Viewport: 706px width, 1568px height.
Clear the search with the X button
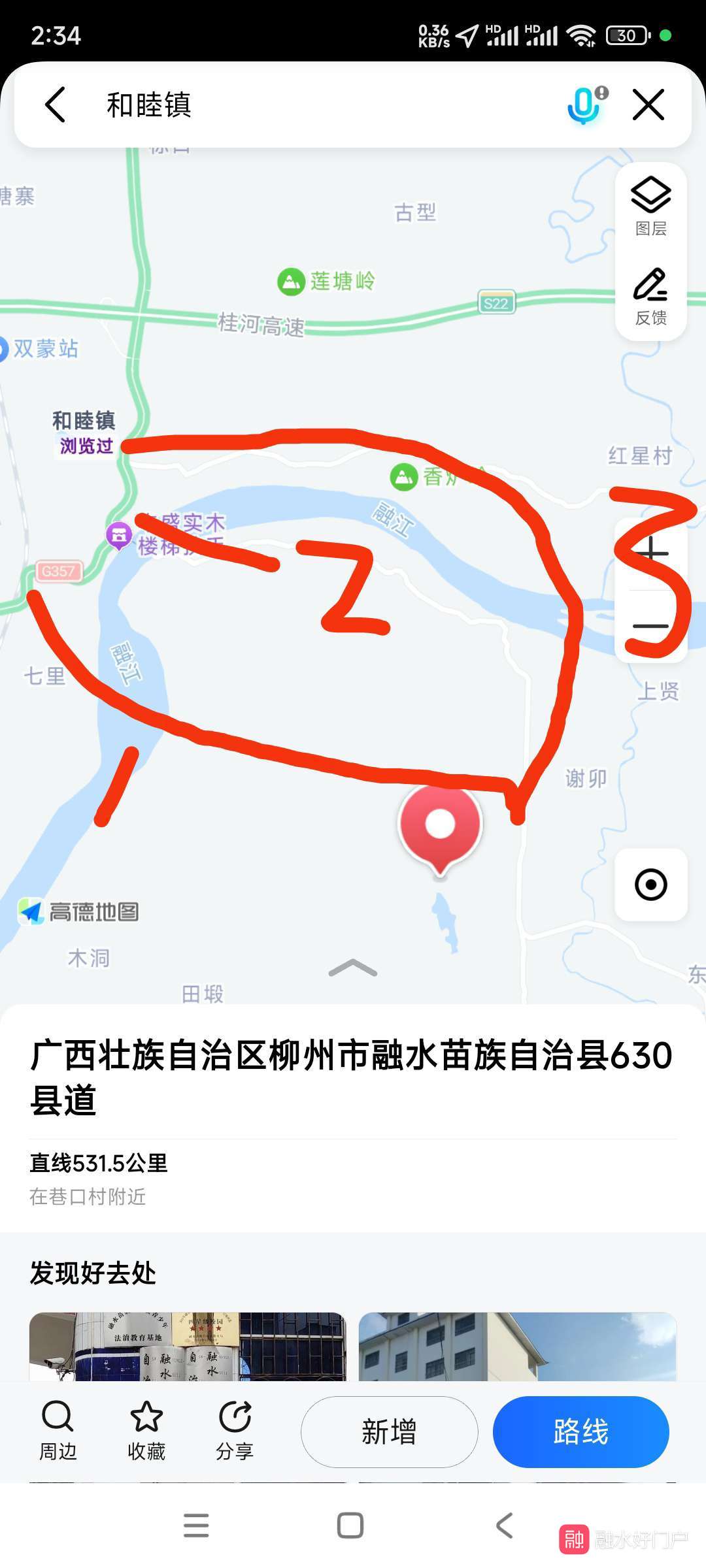coord(648,105)
